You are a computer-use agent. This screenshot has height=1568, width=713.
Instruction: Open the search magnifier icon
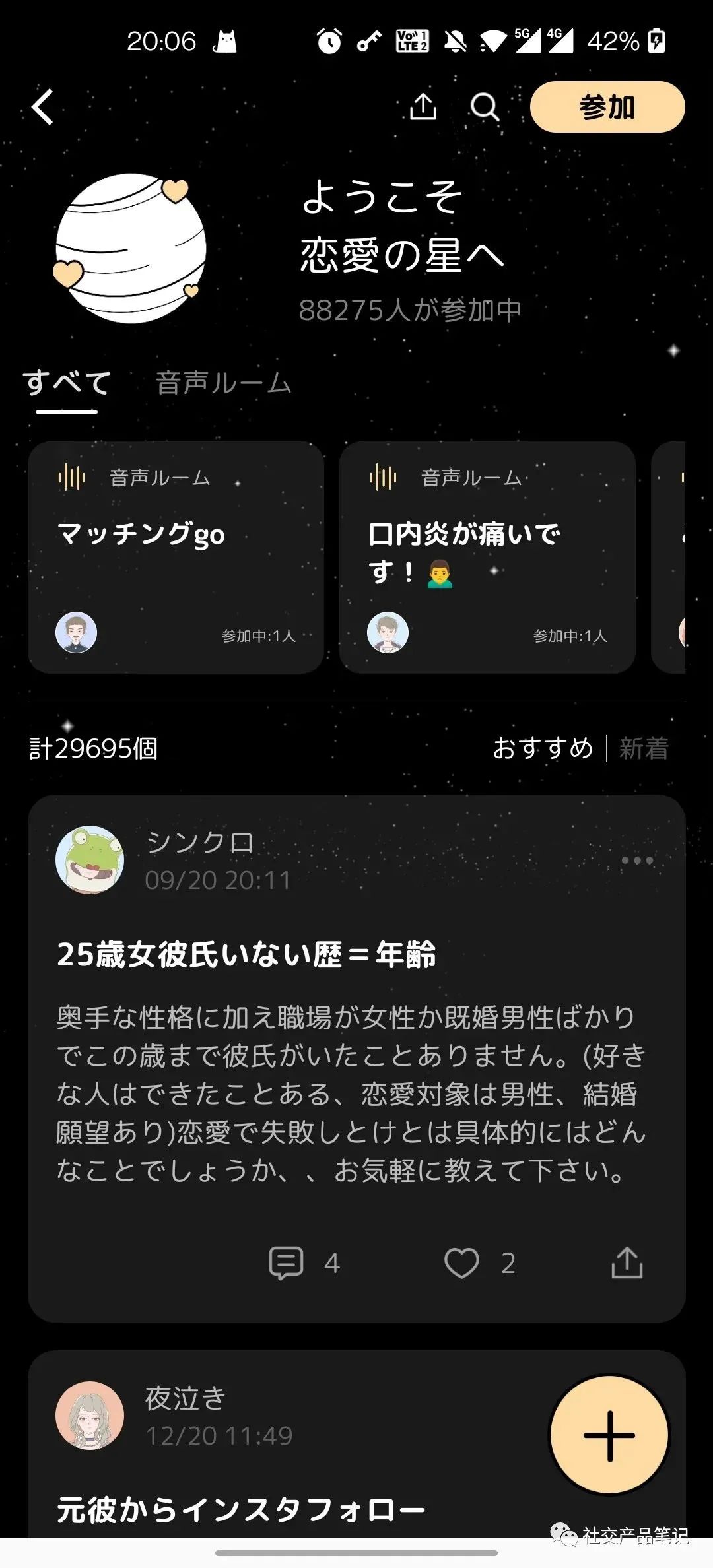[x=485, y=106]
